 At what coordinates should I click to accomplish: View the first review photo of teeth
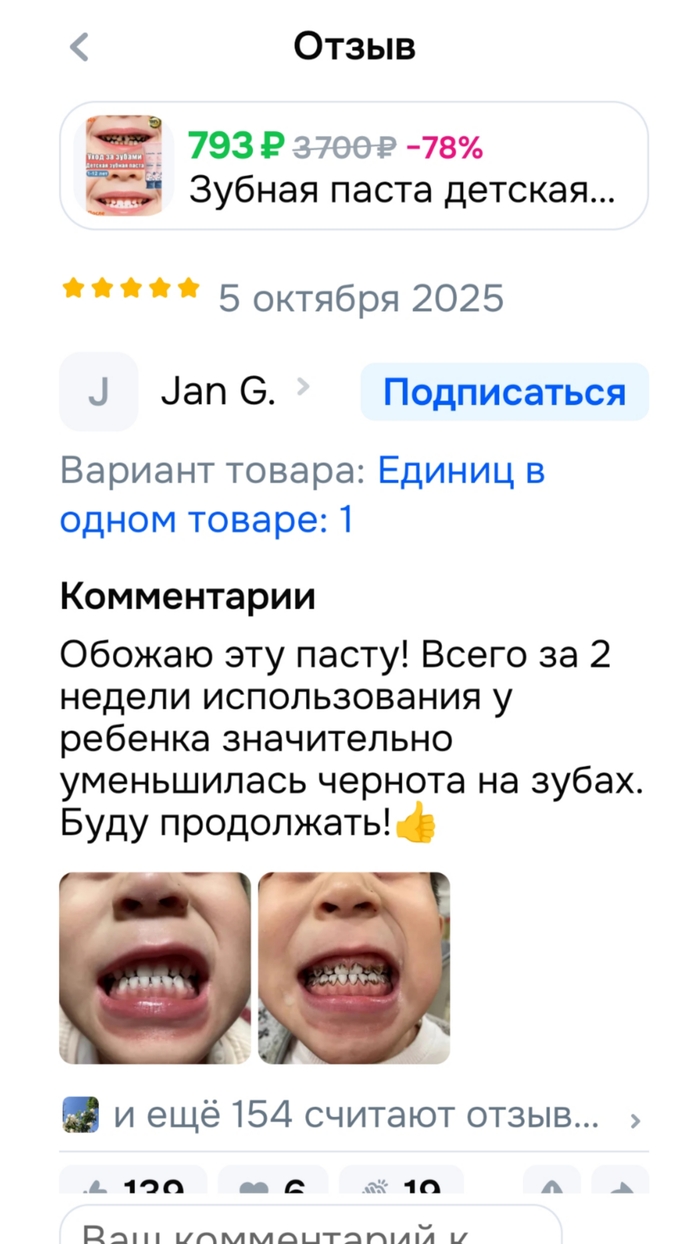[x=155, y=967]
